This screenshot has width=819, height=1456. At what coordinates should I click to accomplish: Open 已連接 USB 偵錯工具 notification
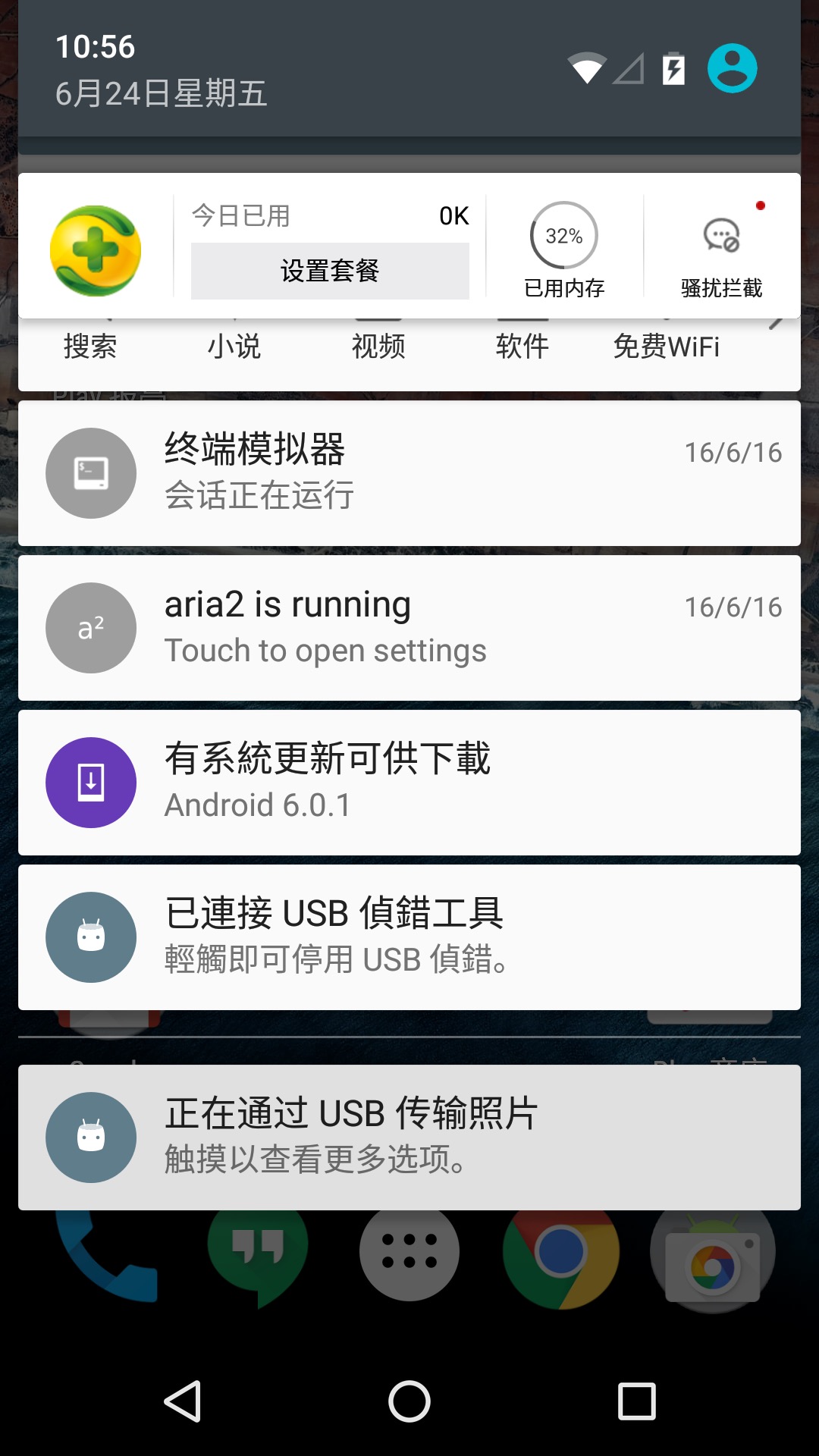409,937
